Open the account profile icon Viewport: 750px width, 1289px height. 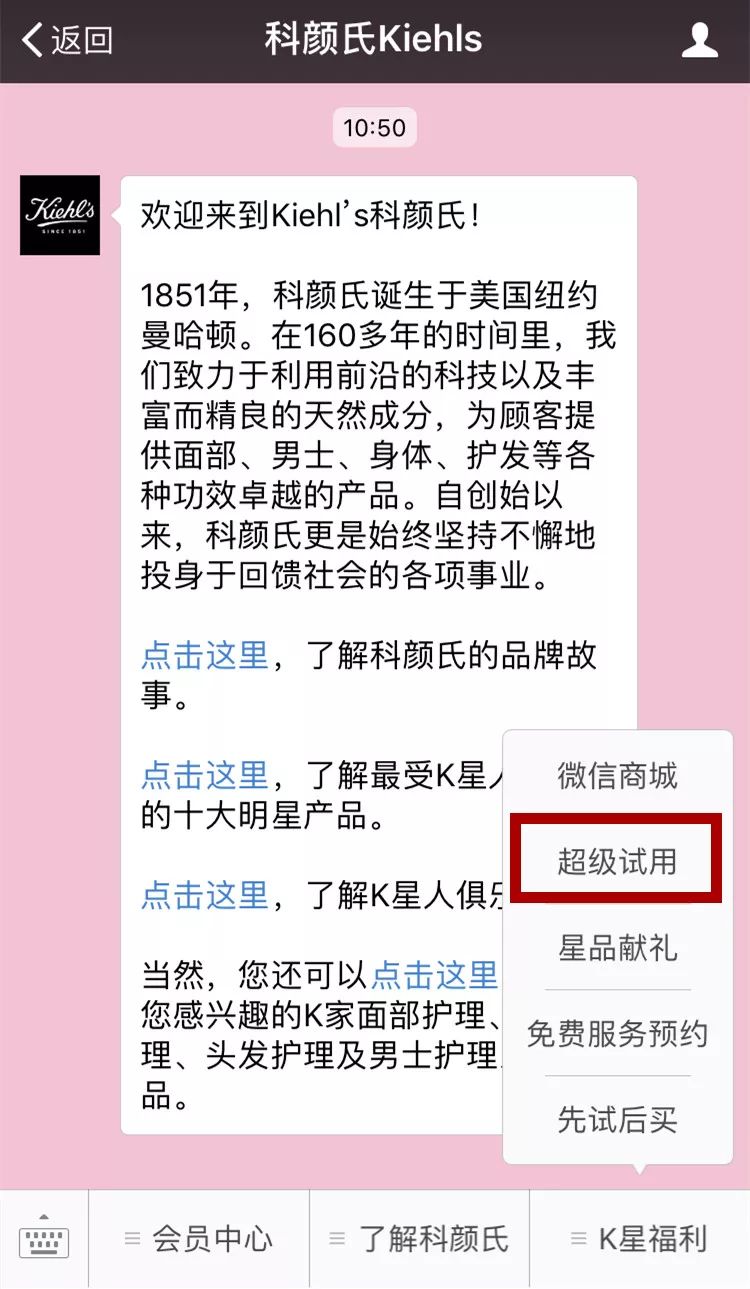(699, 40)
